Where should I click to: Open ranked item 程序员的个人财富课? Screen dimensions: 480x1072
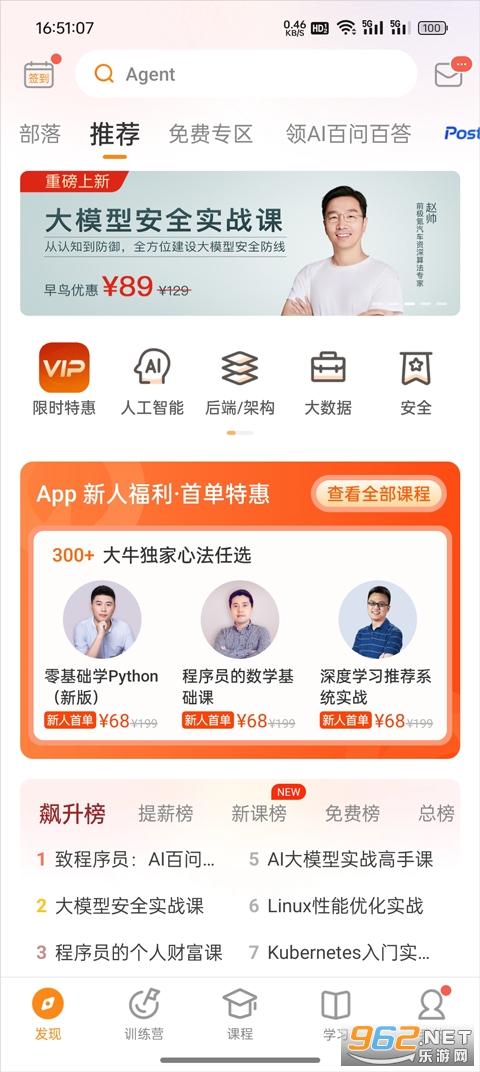[129, 952]
